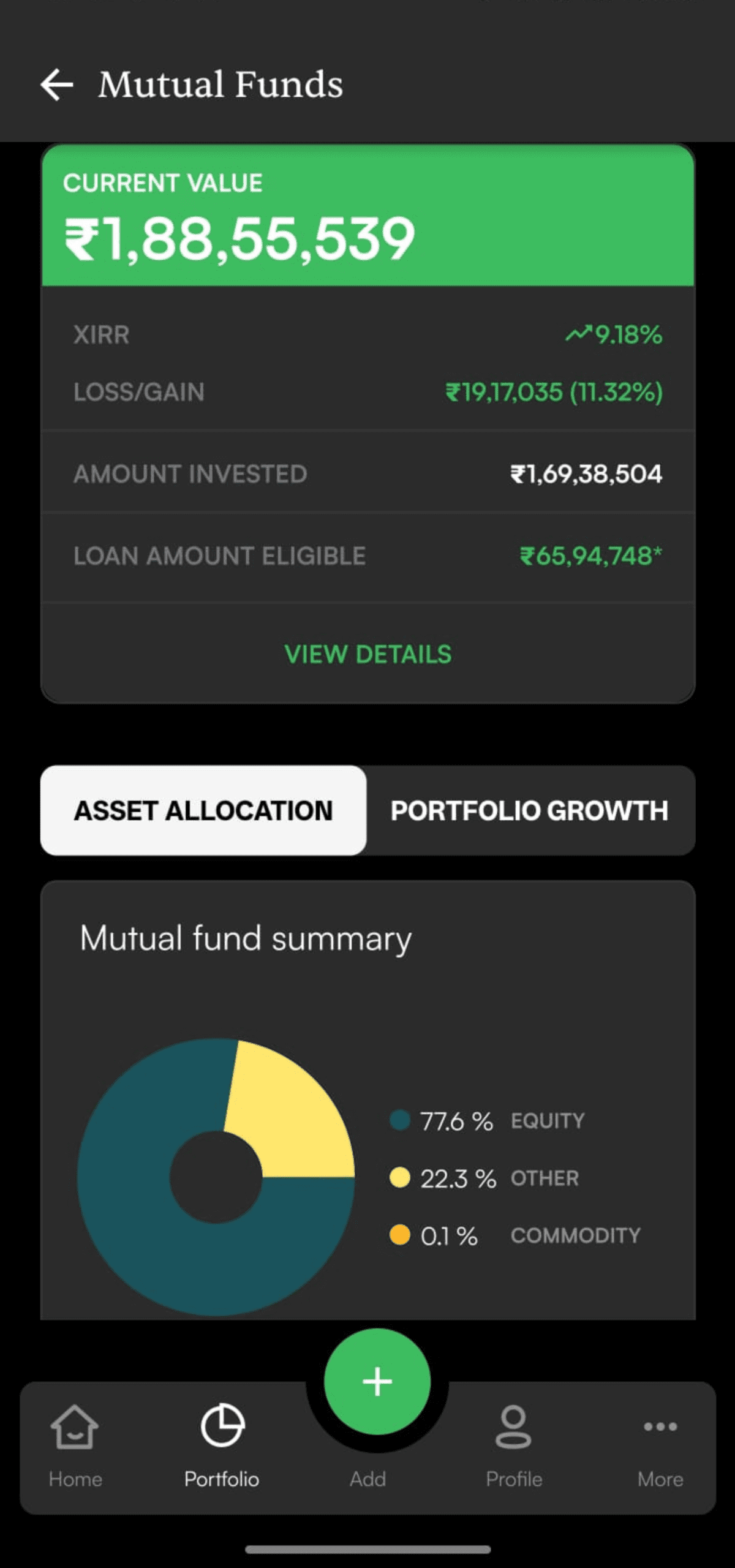This screenshot has height=1568, width=735.
Task: Select the Asset Allocation tab
Action: (x=203, y=810)
